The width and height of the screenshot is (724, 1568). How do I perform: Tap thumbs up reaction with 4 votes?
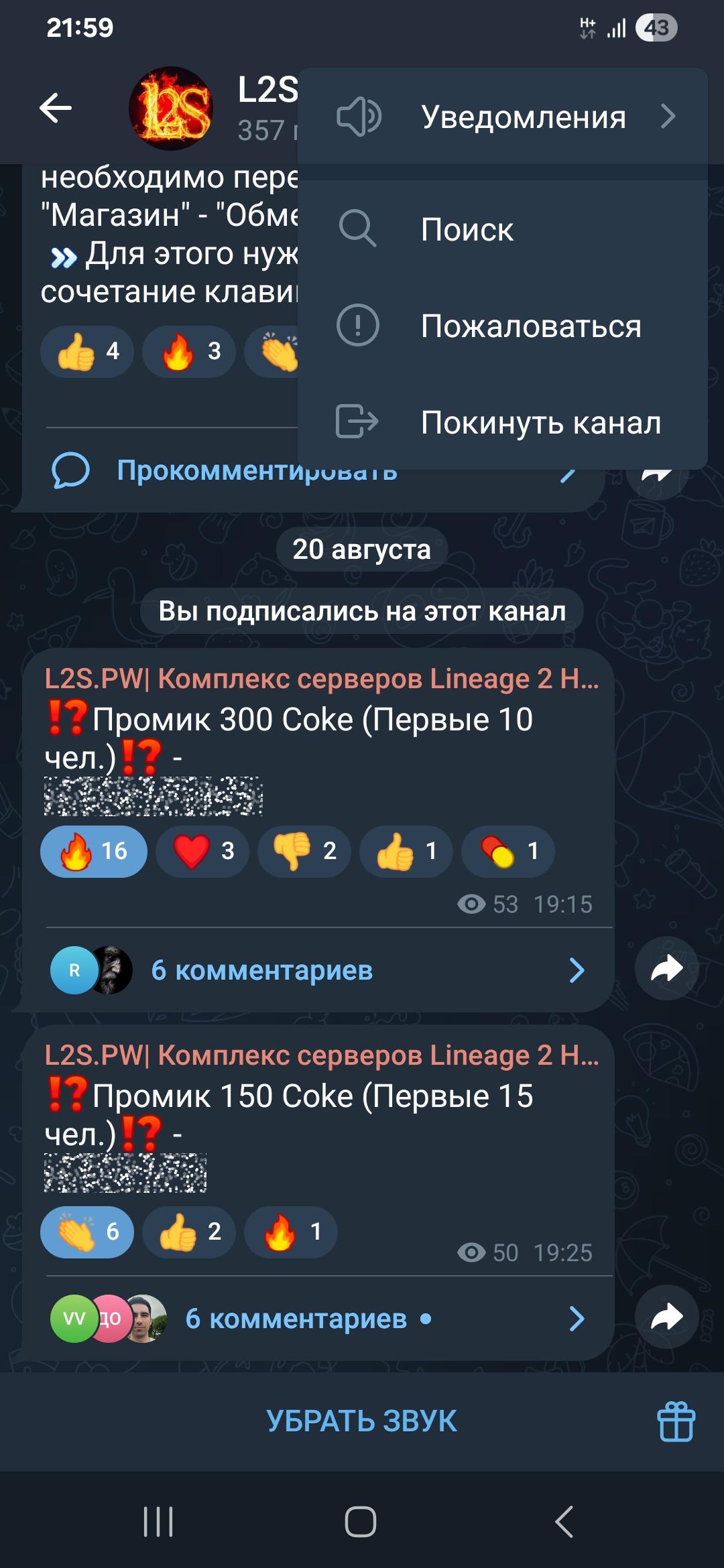click(x=87, y=351)
